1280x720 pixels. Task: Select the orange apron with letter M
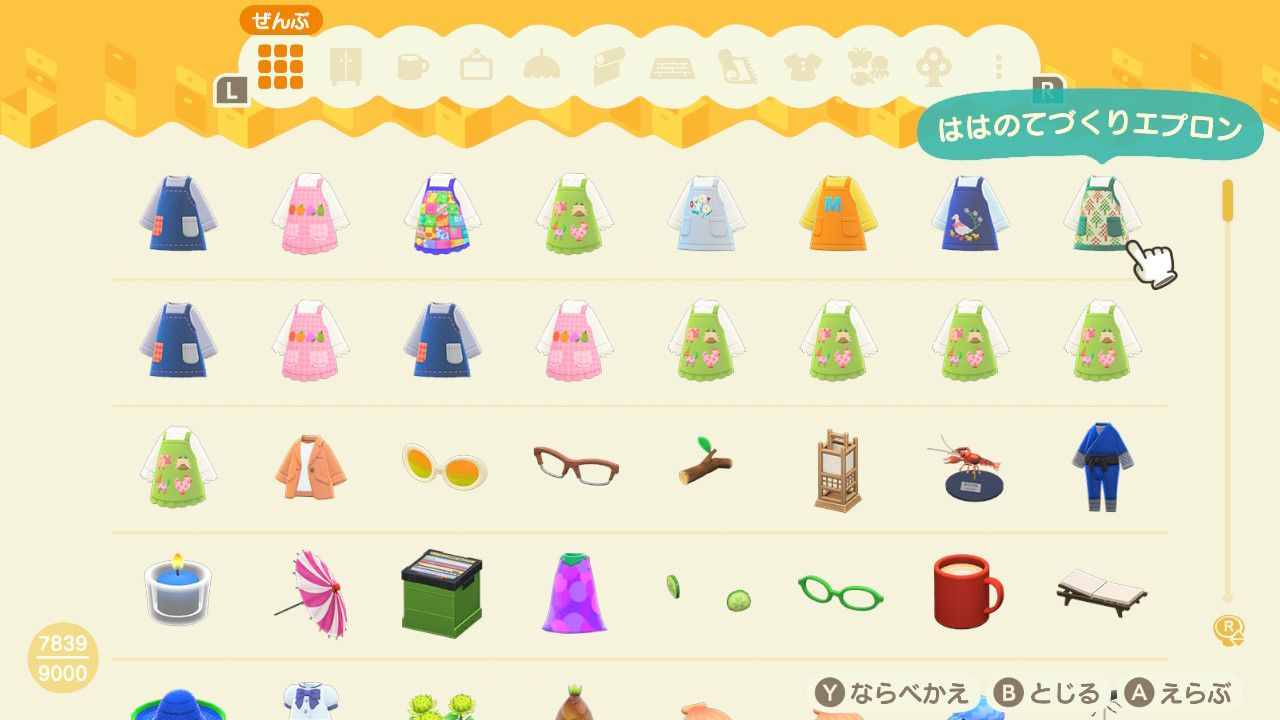point(839,213)
